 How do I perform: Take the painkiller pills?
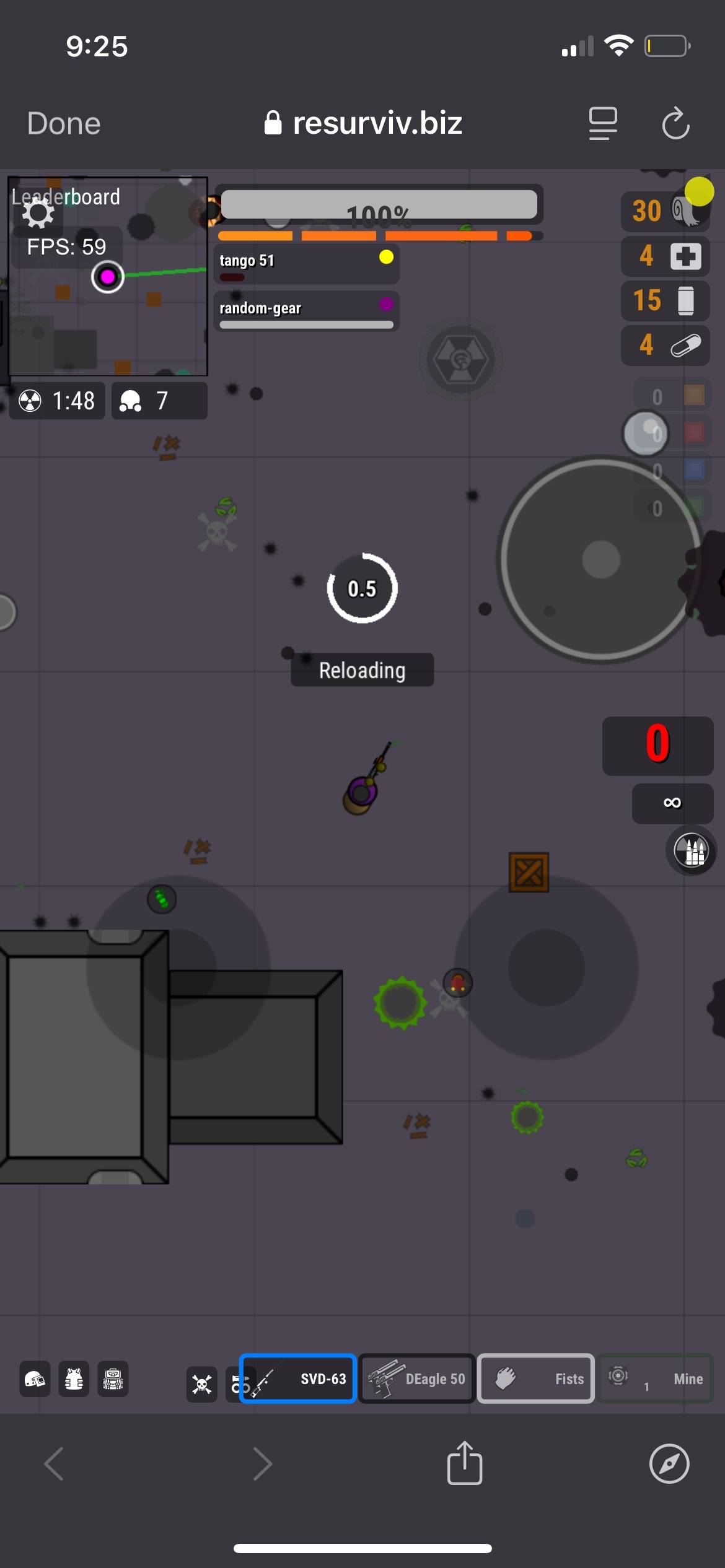(x=666, y=345)
